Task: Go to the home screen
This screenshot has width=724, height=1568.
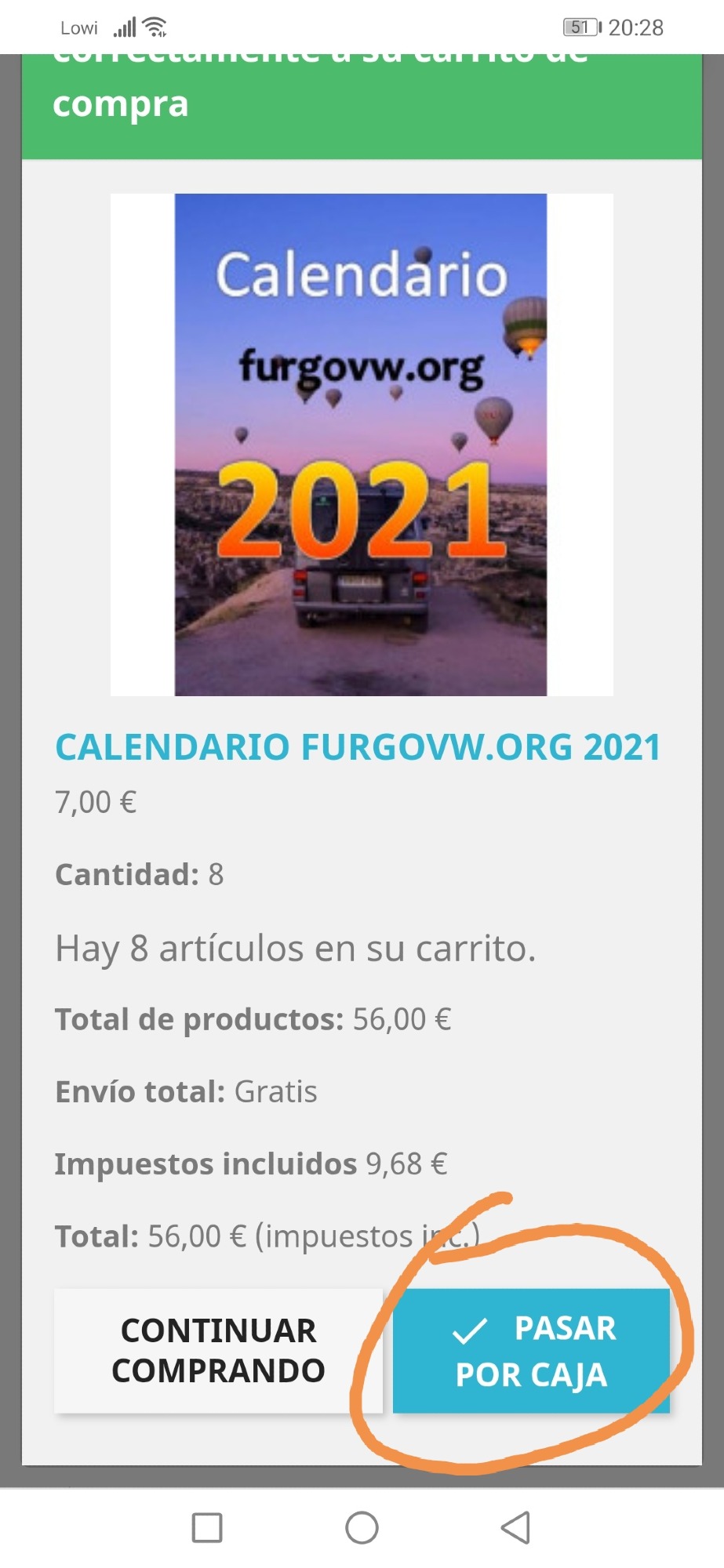Action: click(x=362, y=1527)
